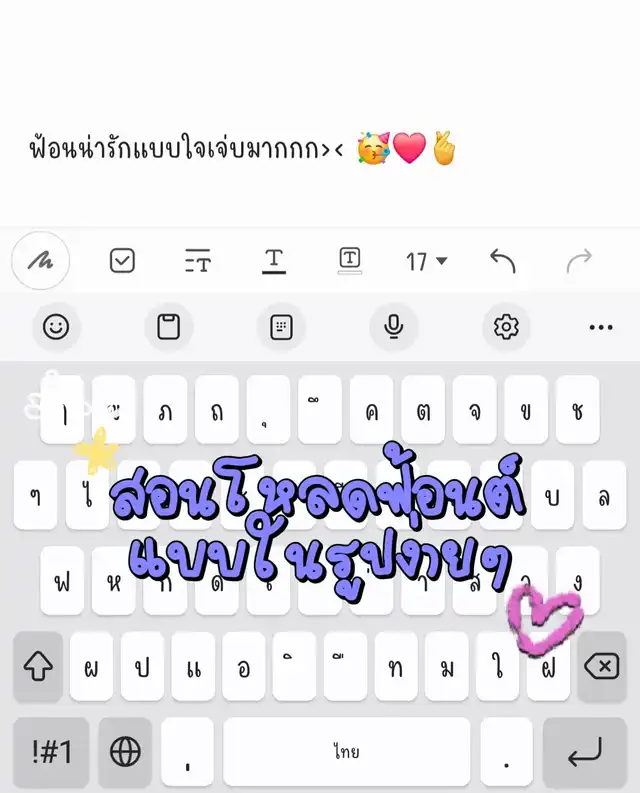This screenshot has height=793, width=640.
Task: Hit the backspace key
Action: (602, 667)
